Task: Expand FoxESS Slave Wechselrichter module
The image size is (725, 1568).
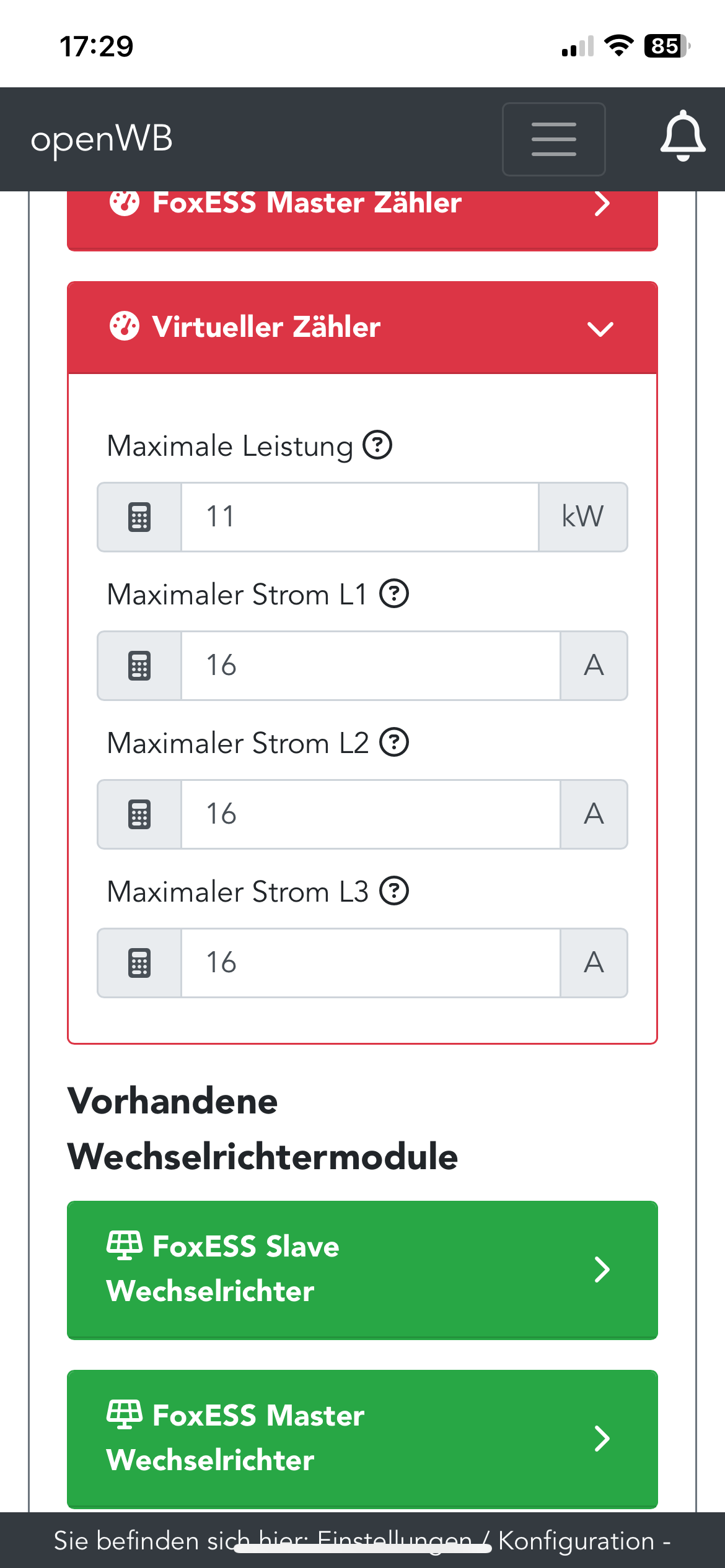Action: pos(362,1269)
